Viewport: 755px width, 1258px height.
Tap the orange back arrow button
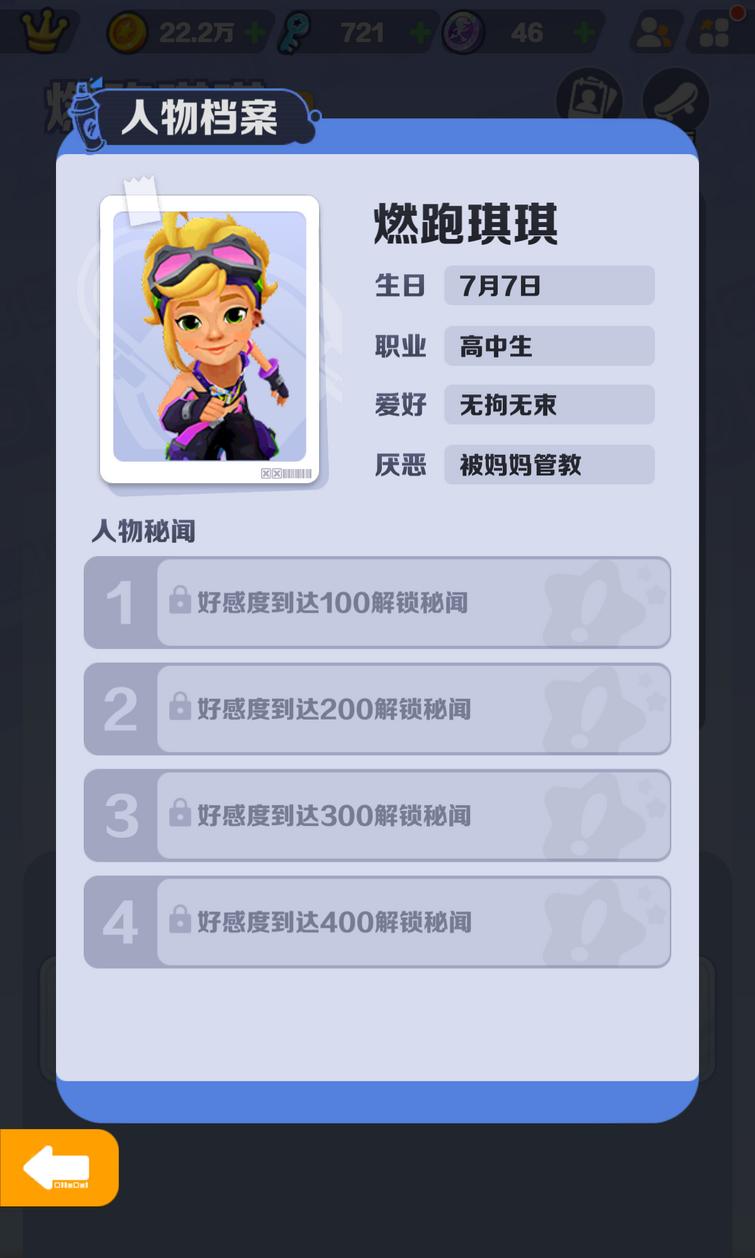pos(58,1167)
